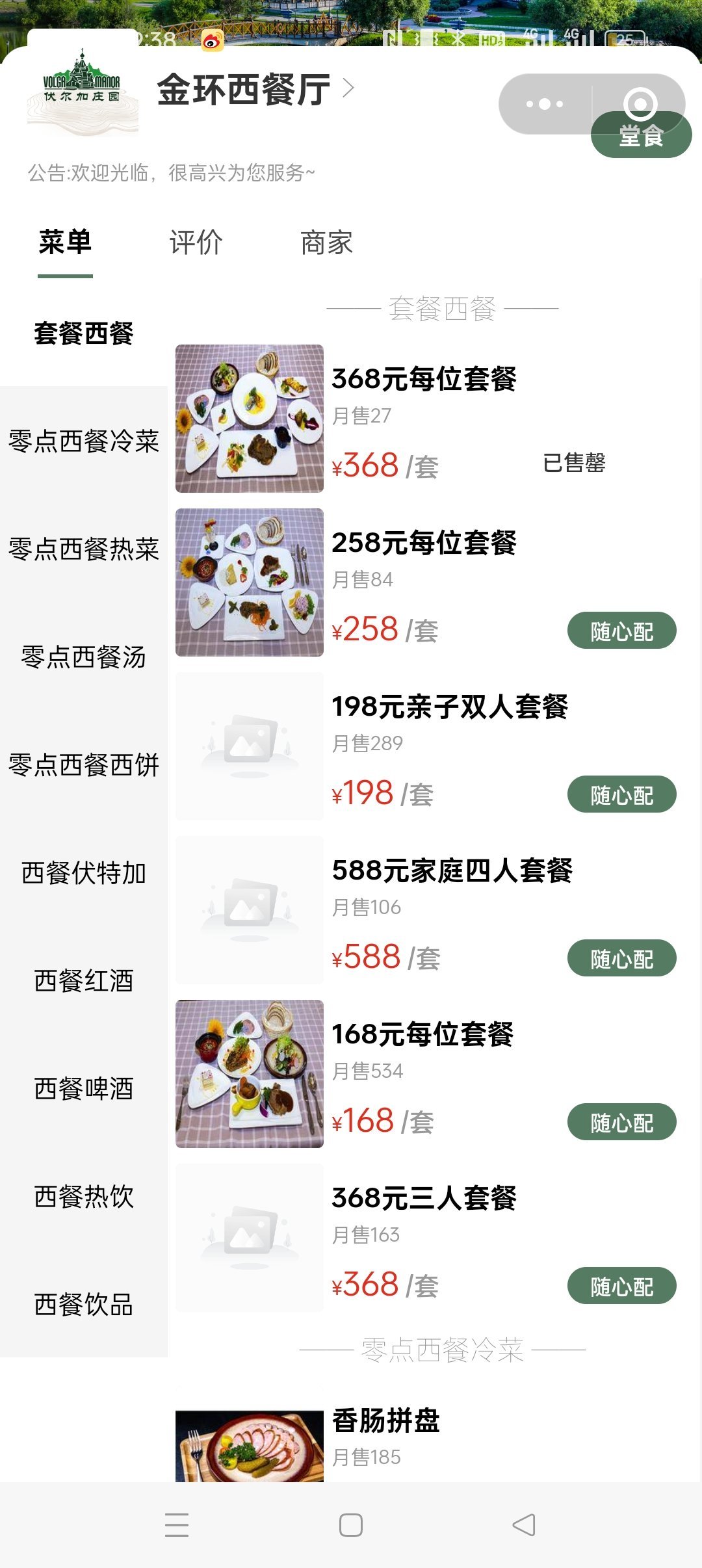The width and height of the screenshot is (702, 1568).
Task: Go to the 西餐红酒 category
Action: pos(84,980)
